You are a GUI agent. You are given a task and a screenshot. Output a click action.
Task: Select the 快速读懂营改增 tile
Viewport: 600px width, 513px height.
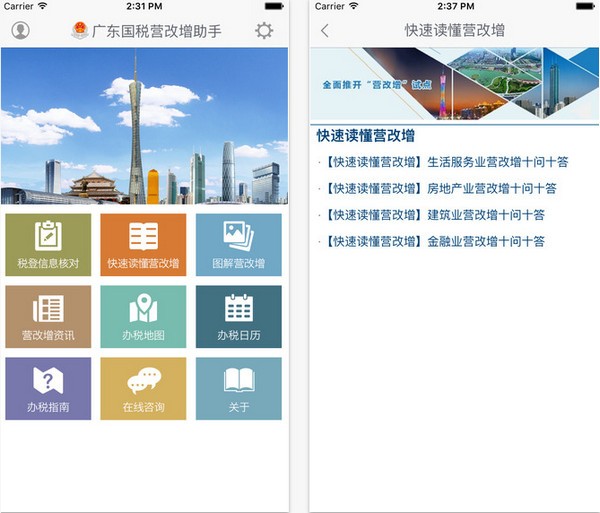pyautogui.click(x=143, y=245)
